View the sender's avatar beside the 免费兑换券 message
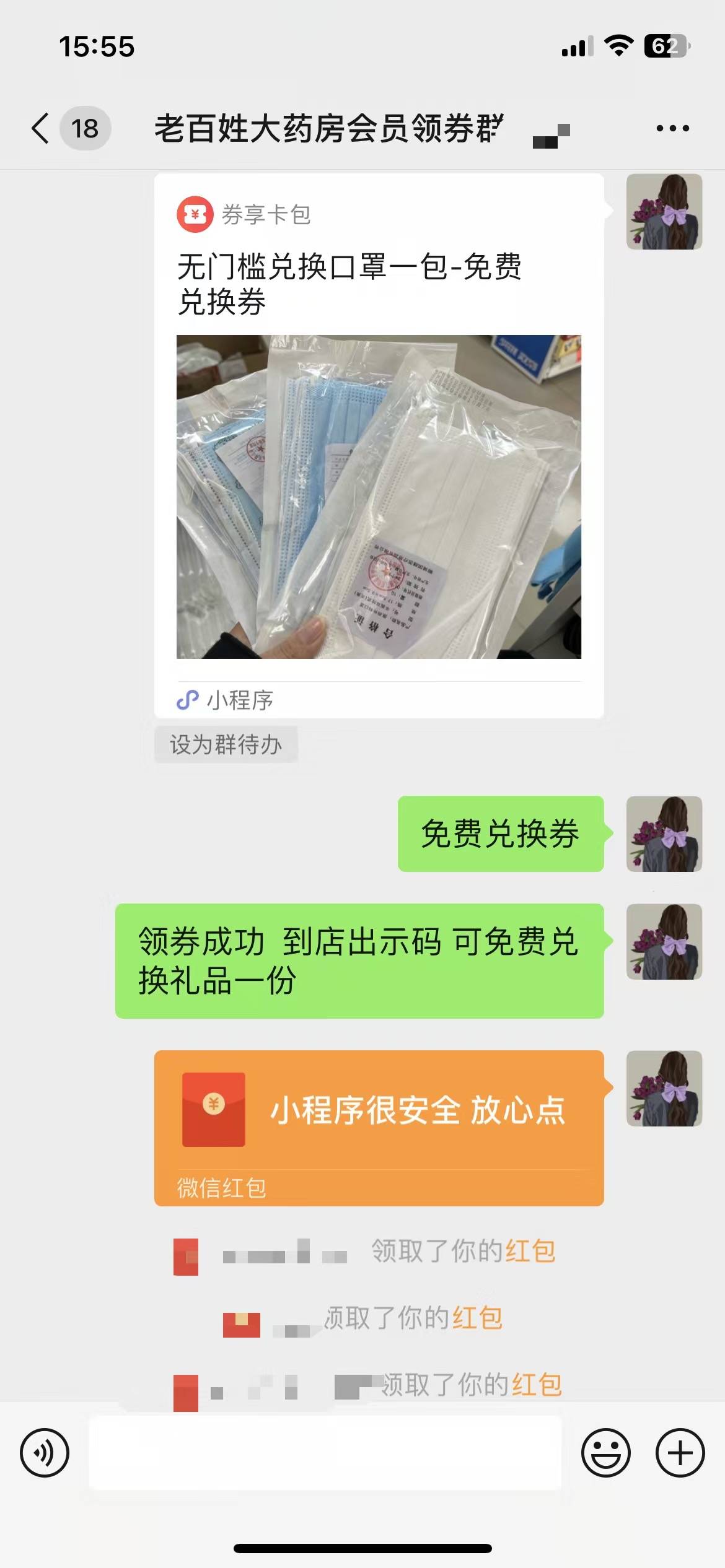Screen dimensions: 725x1568 tap(664, 834)
